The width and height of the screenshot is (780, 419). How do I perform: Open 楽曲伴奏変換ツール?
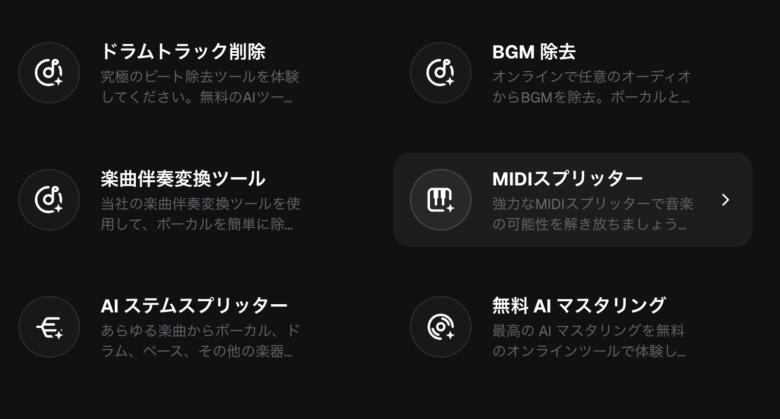[182, 179]
